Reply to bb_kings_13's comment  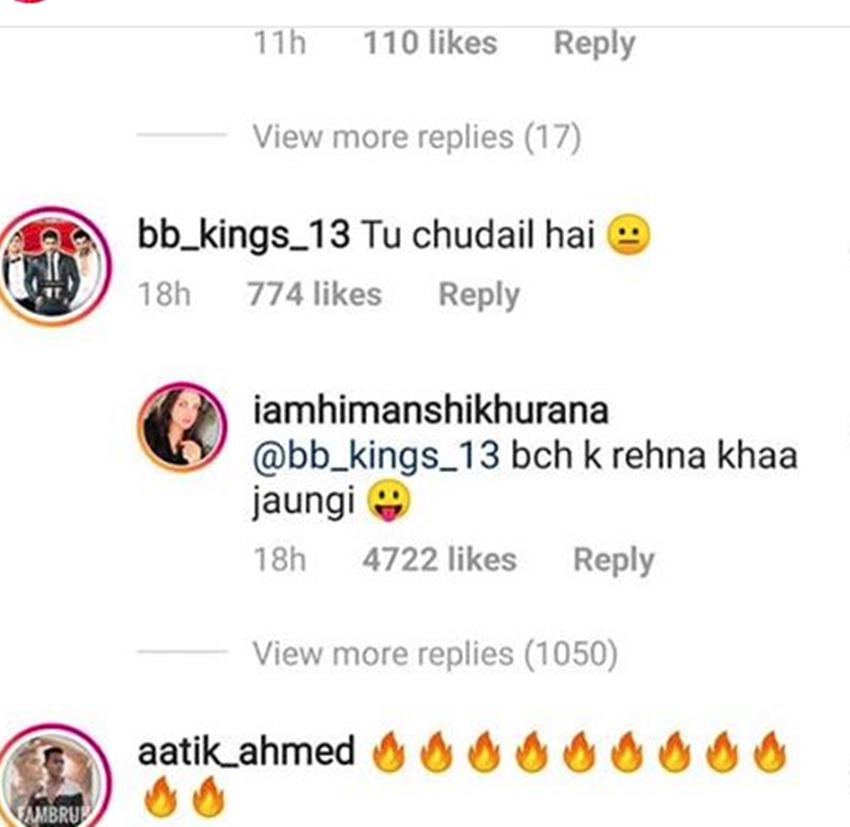478,295
